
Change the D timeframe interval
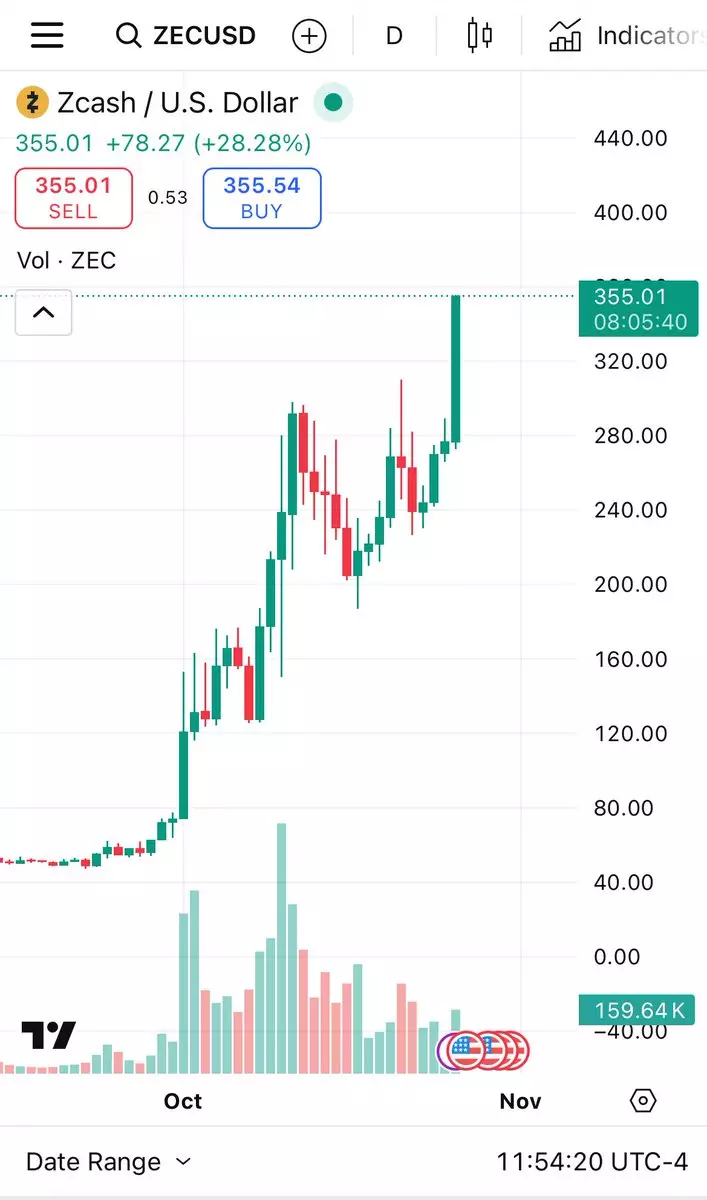pyautogui.click(x=394, y=36)
